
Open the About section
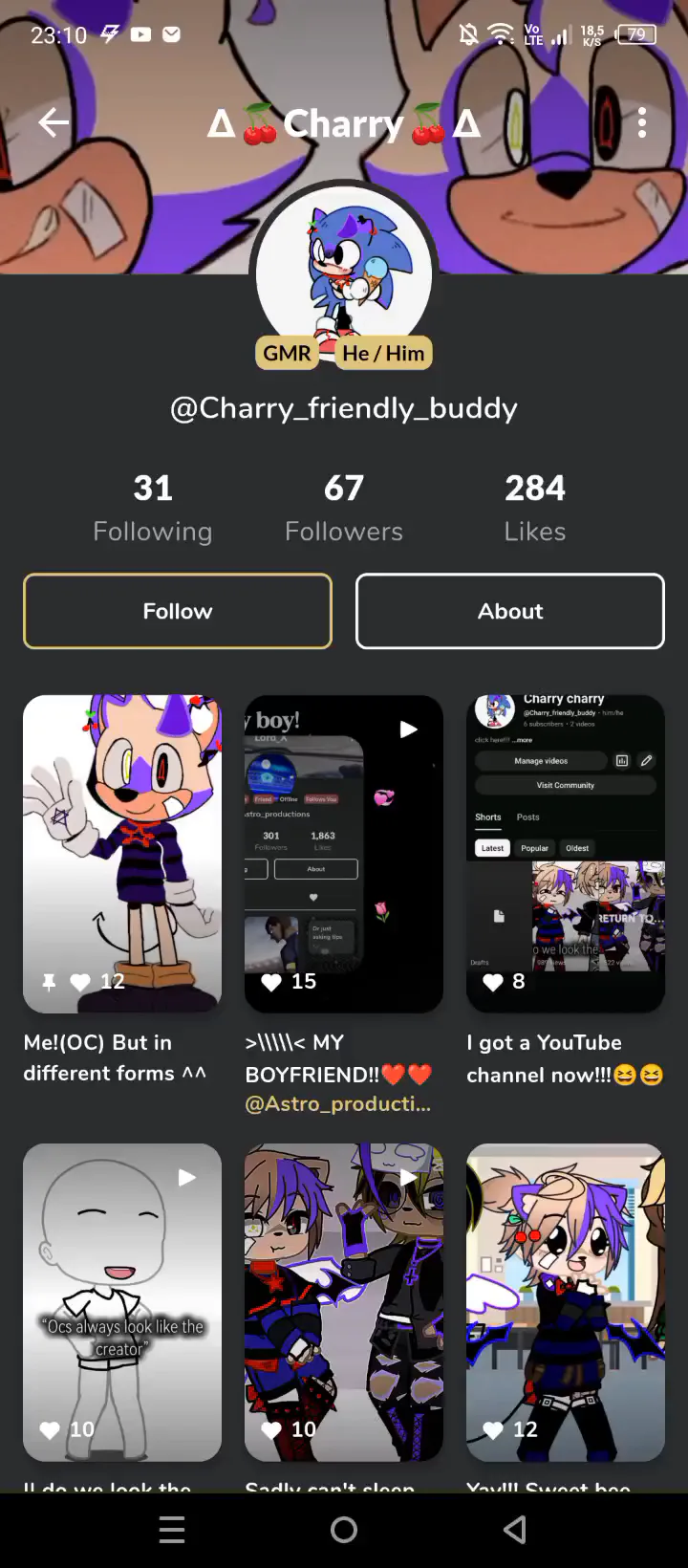[x=510, y=611]
